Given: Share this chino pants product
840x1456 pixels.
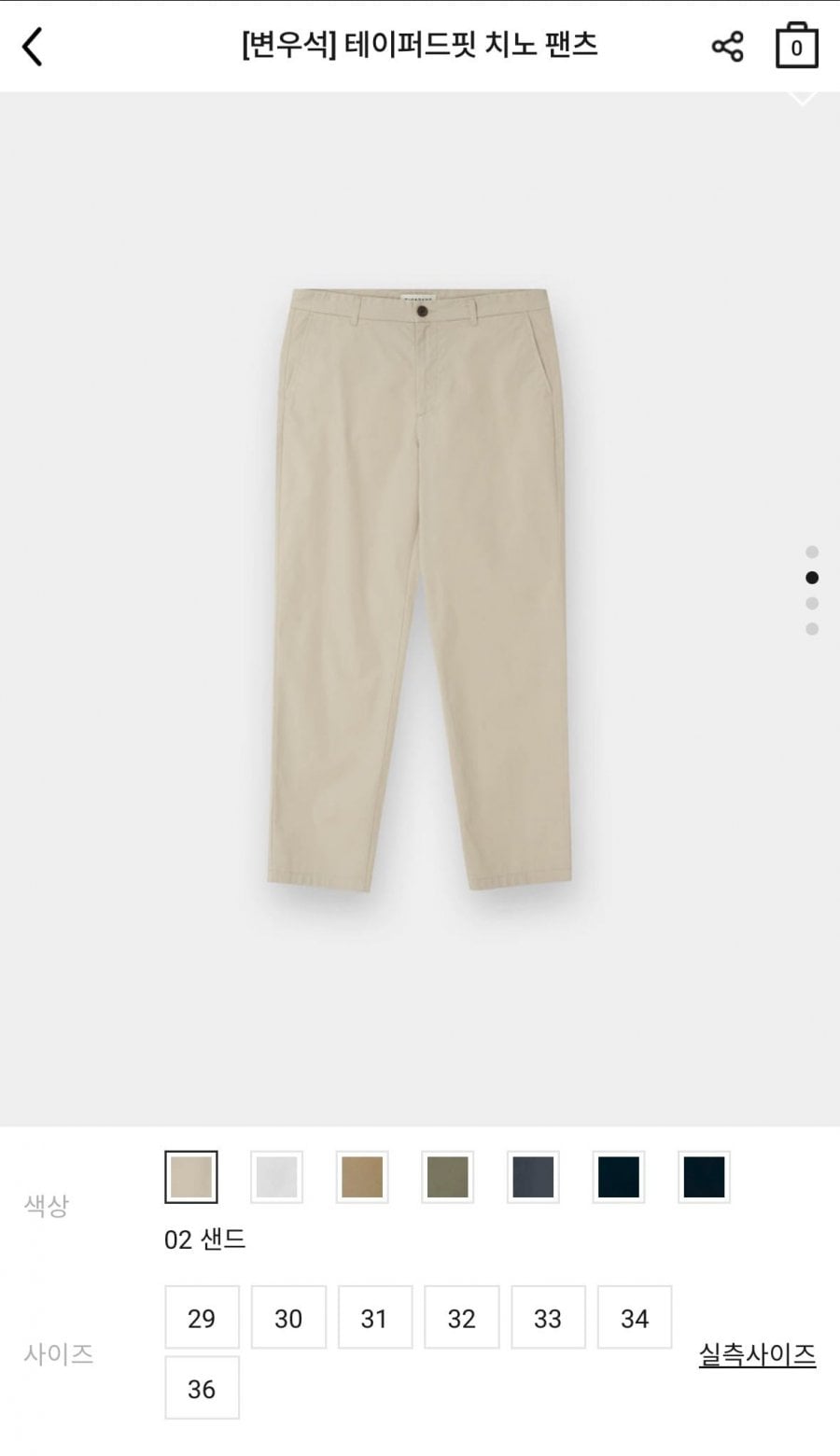Looking at the screenshot, I should point(727,47).
